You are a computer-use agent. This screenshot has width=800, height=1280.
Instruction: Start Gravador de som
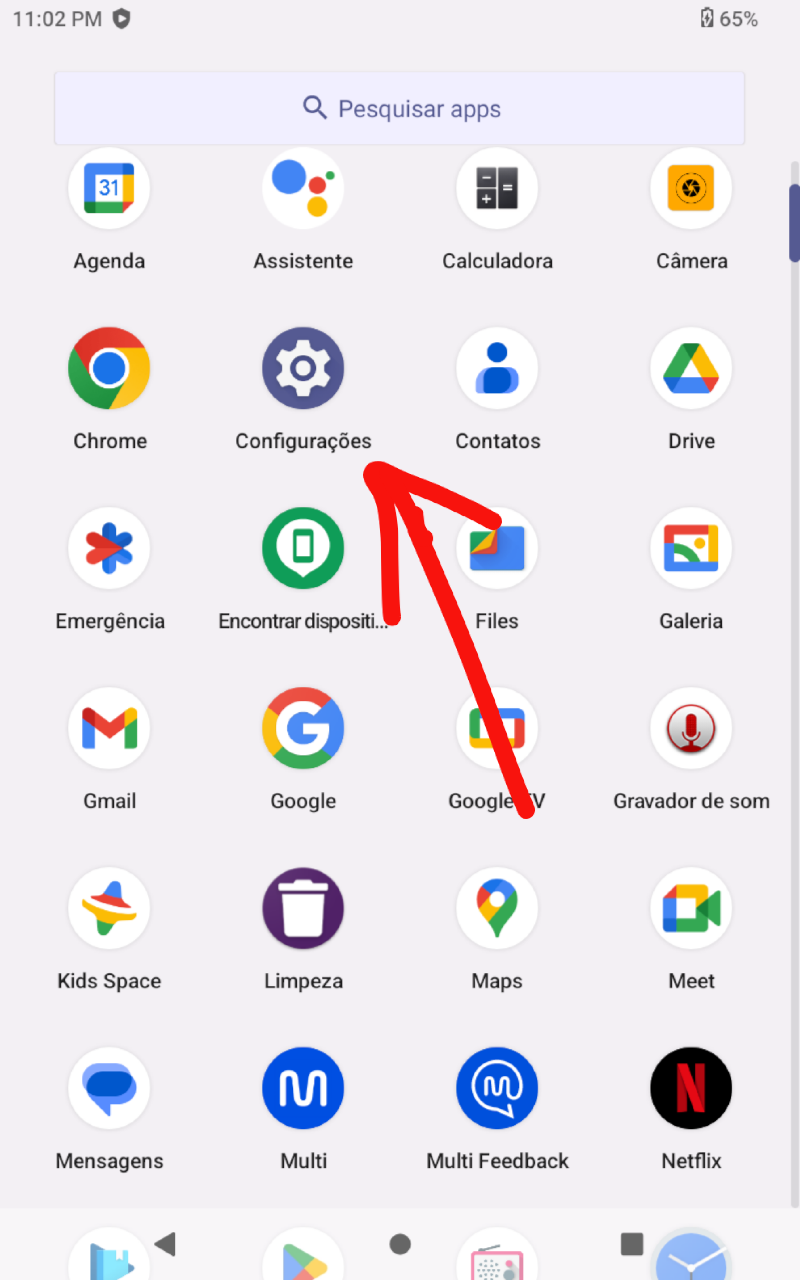[x=691, y=728]
